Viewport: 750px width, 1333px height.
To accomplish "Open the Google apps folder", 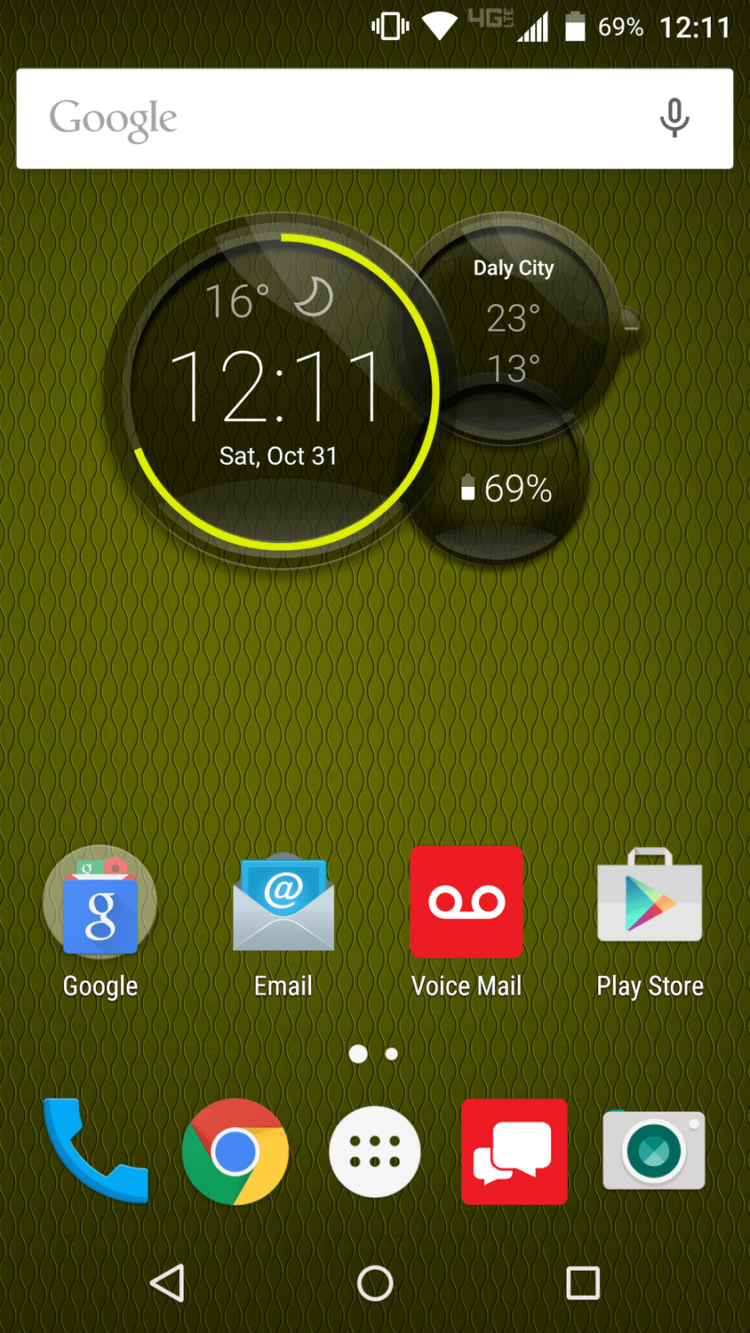I will click(100, 905).
